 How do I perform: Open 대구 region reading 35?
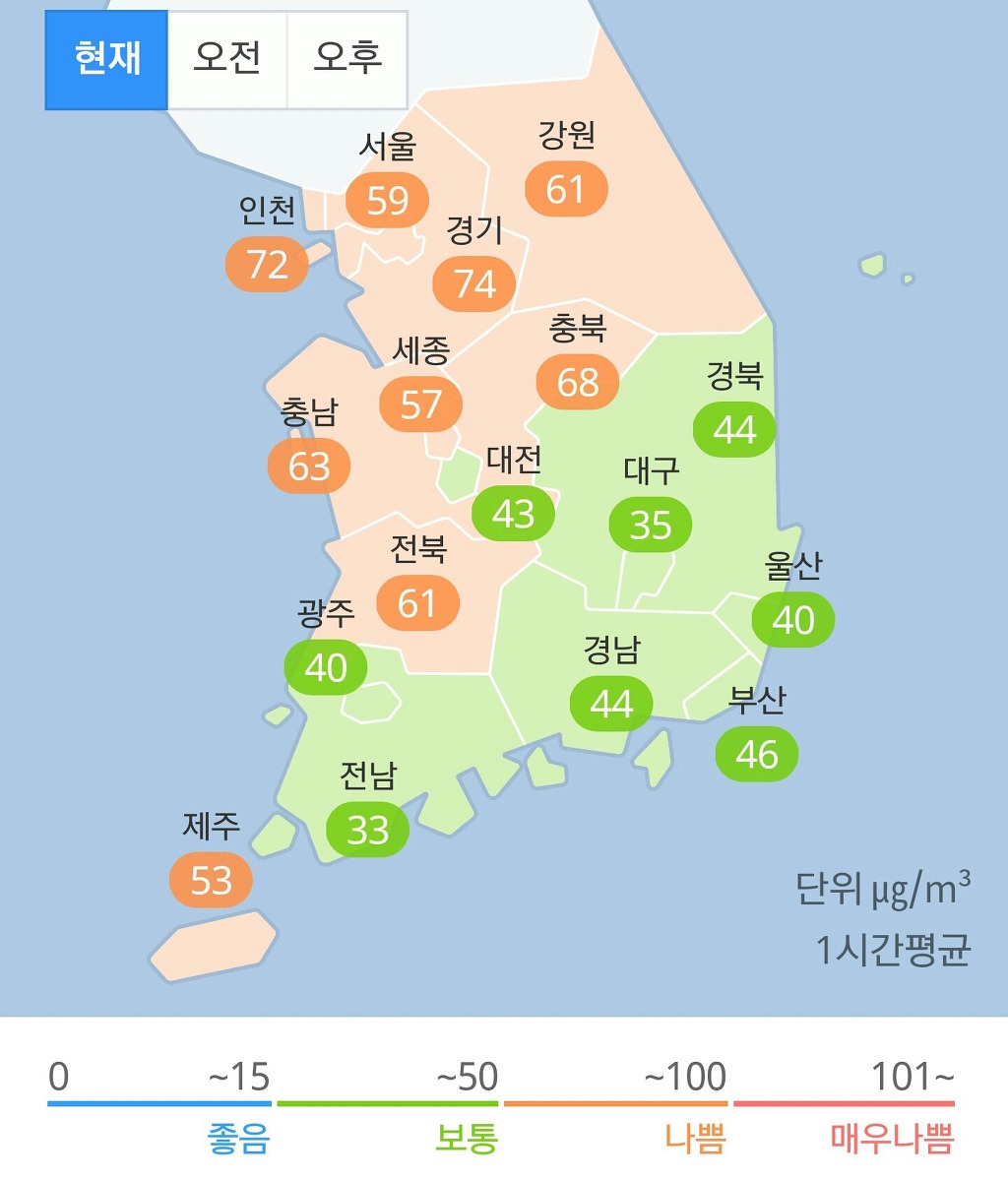click(651, 525)
